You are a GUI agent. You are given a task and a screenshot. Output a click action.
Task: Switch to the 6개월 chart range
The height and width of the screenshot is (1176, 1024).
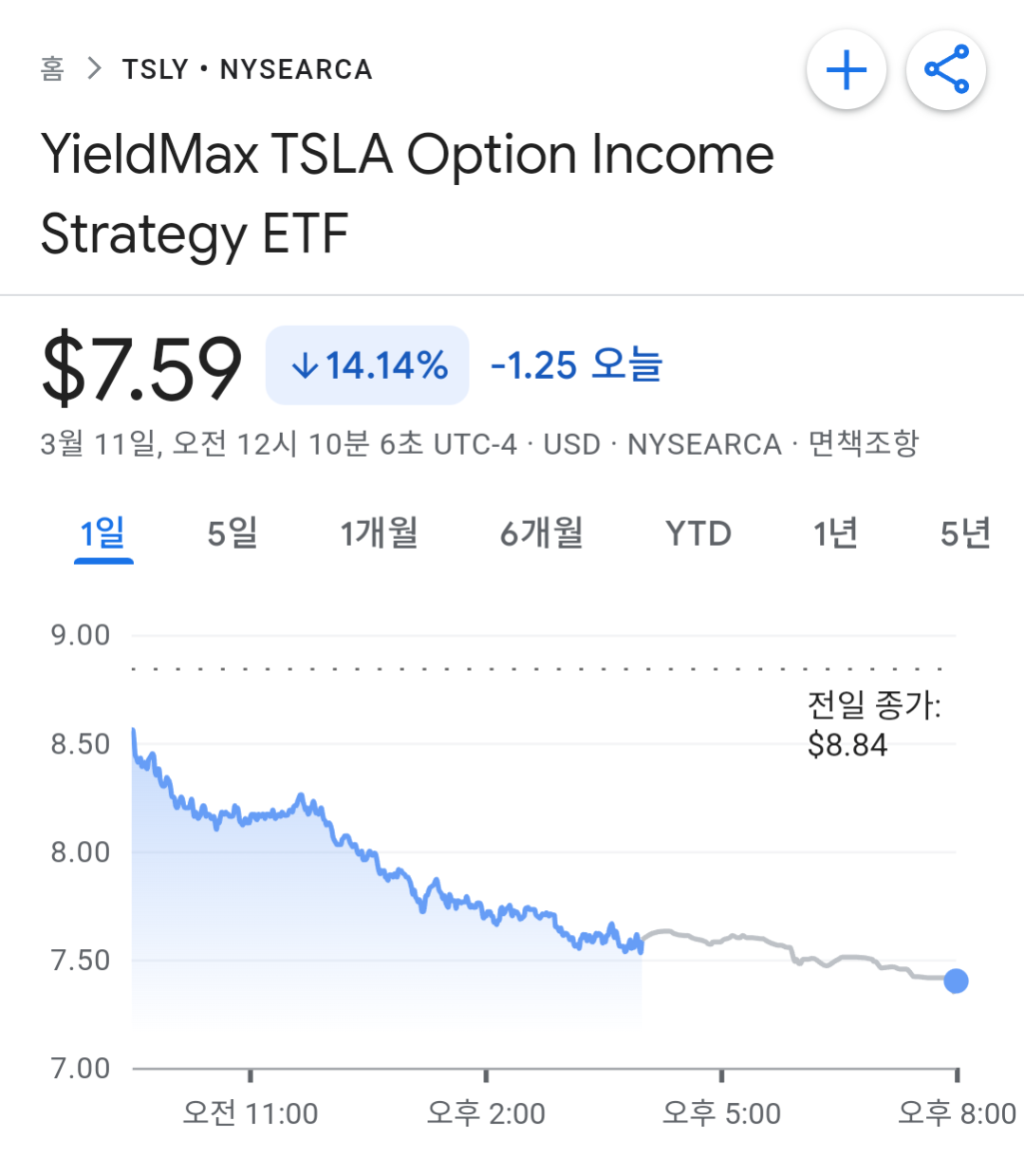[541, 533]
